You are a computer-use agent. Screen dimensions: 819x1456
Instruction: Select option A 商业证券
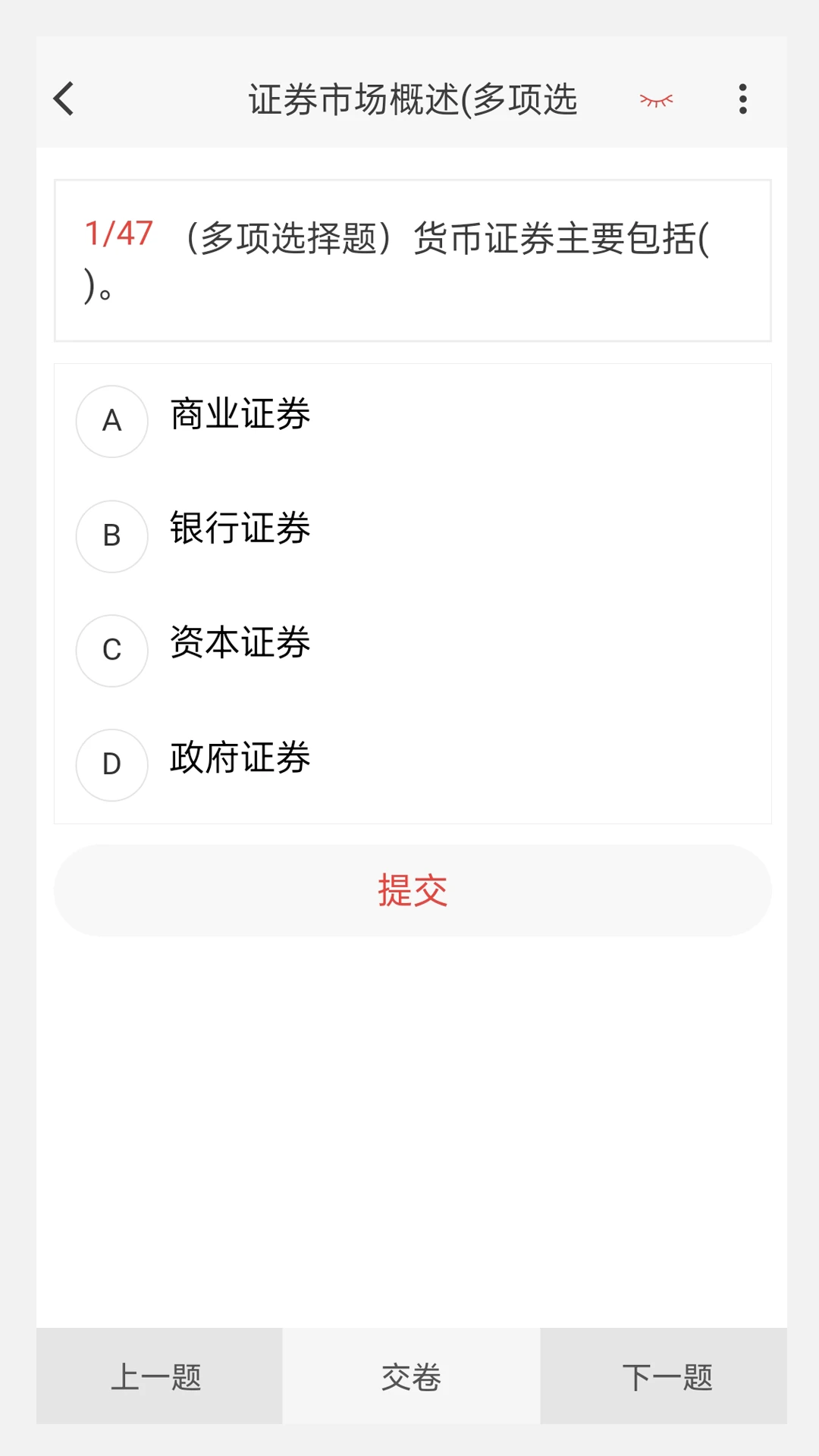[240, 414]
